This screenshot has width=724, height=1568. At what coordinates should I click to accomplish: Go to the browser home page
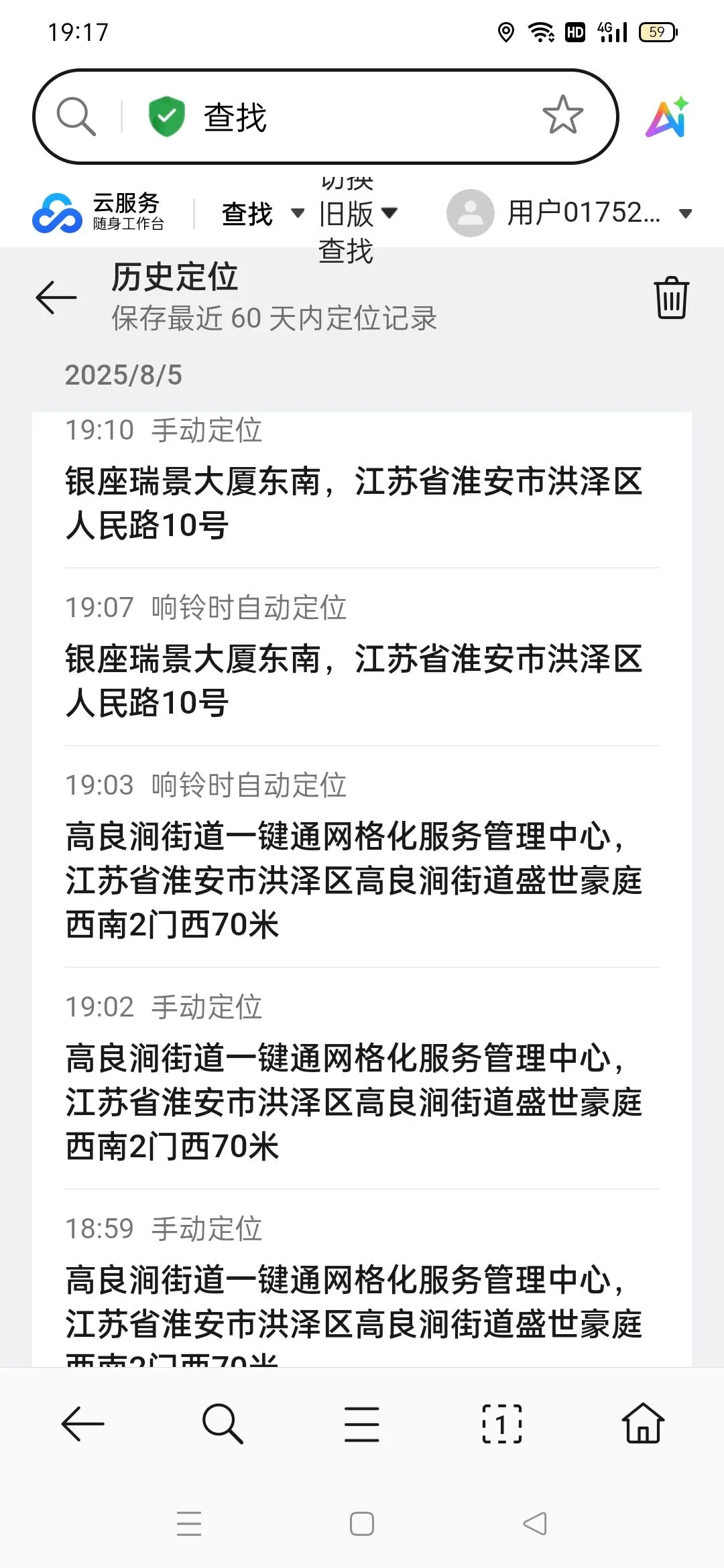pos(643,1422)
